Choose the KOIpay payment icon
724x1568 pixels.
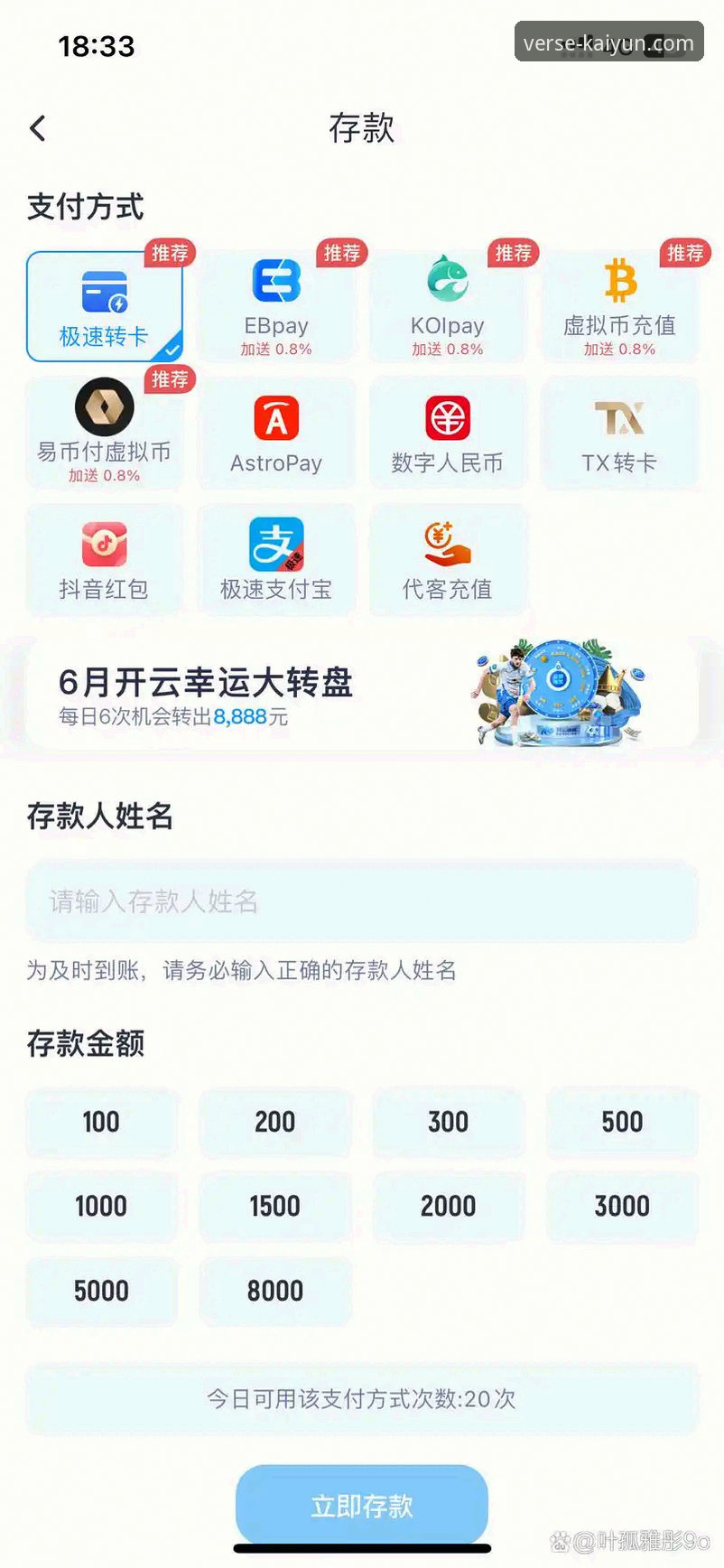(449, 283)
